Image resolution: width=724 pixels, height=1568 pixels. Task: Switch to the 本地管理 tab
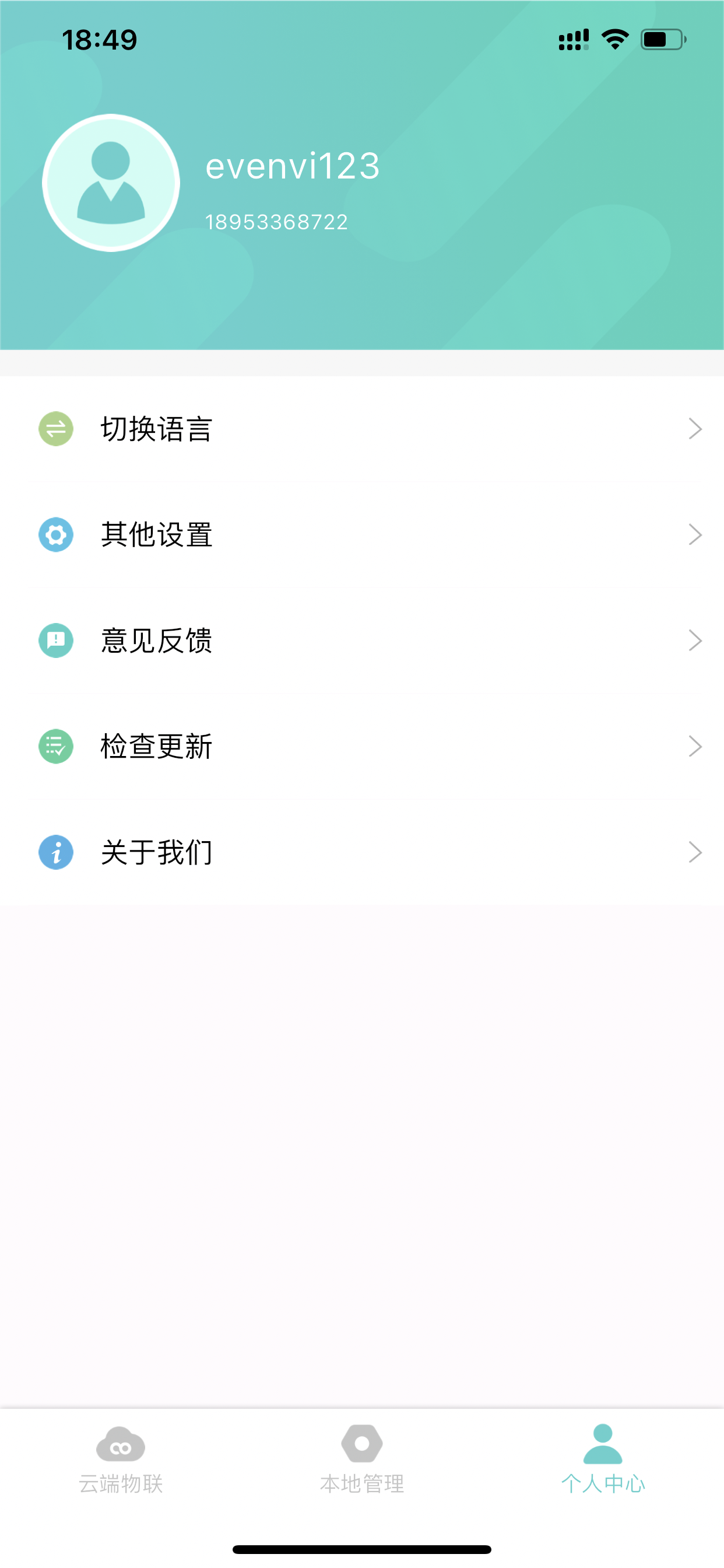tap(362, 1459)
